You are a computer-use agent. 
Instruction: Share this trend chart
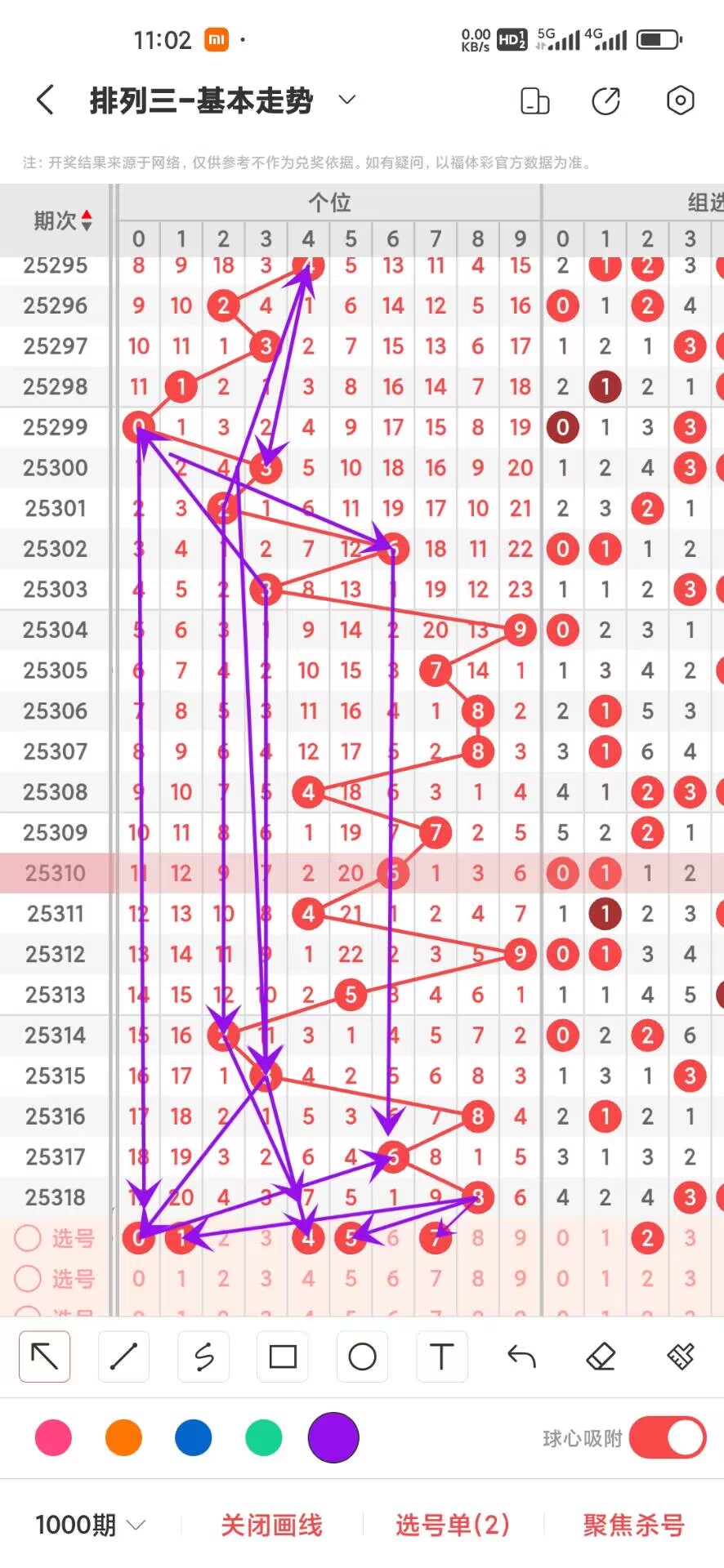click(x=606, y=100)
